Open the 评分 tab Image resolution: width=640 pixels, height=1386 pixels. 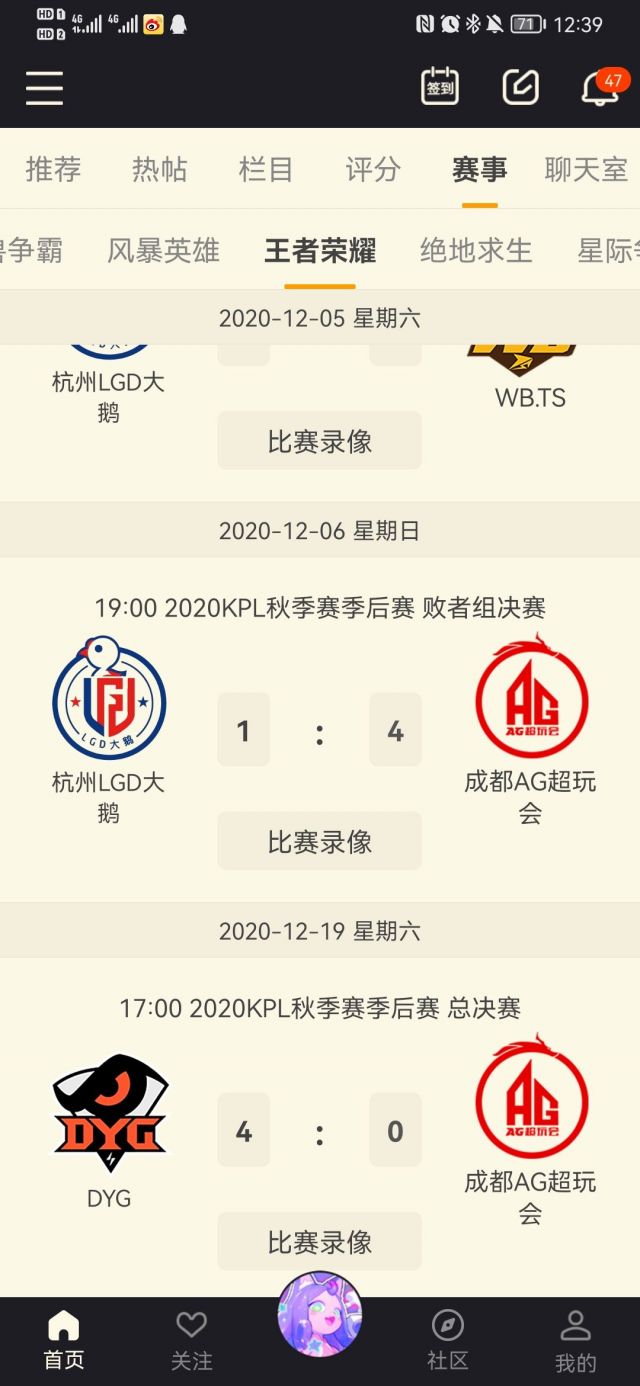pyautogui.click(x=373, y=169)
